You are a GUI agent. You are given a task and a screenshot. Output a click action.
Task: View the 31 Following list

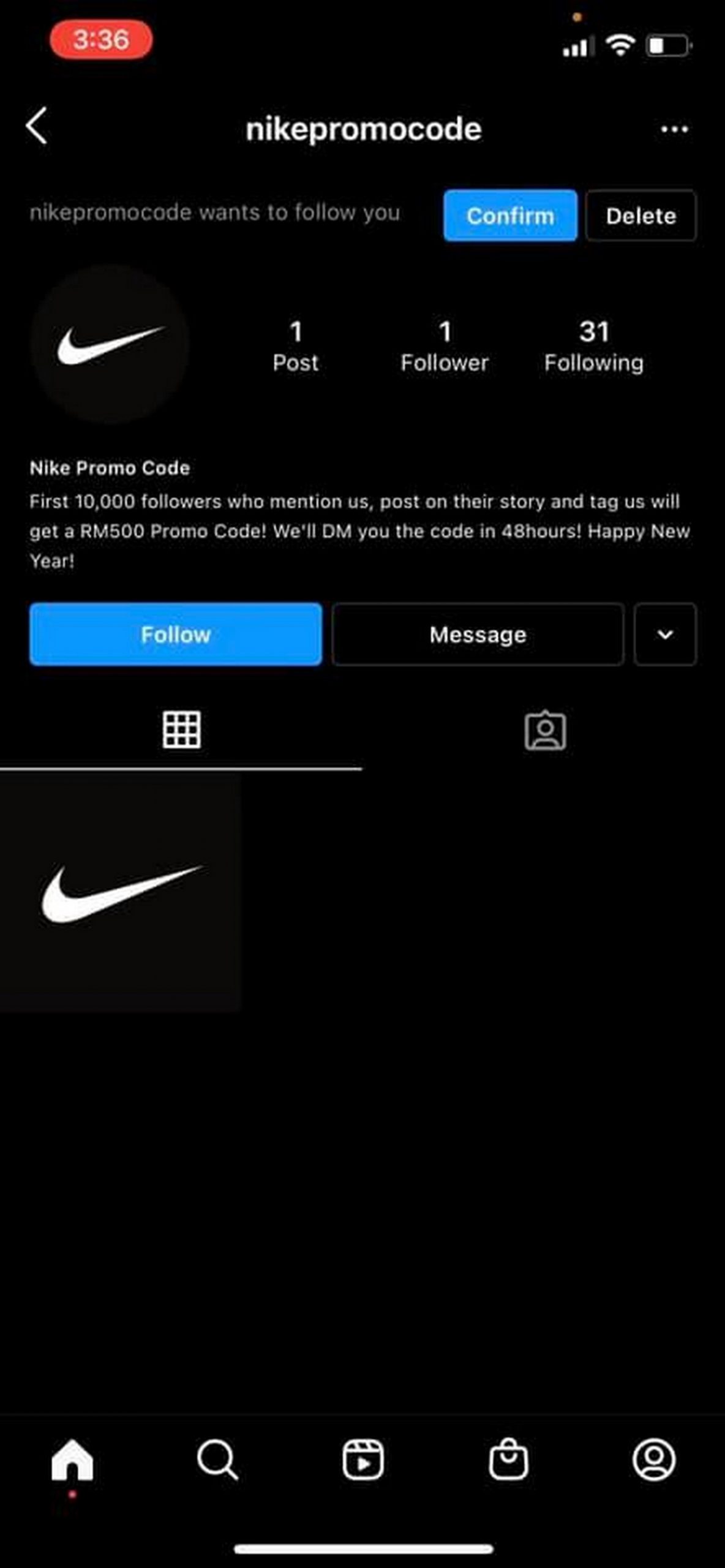[594, 346]
